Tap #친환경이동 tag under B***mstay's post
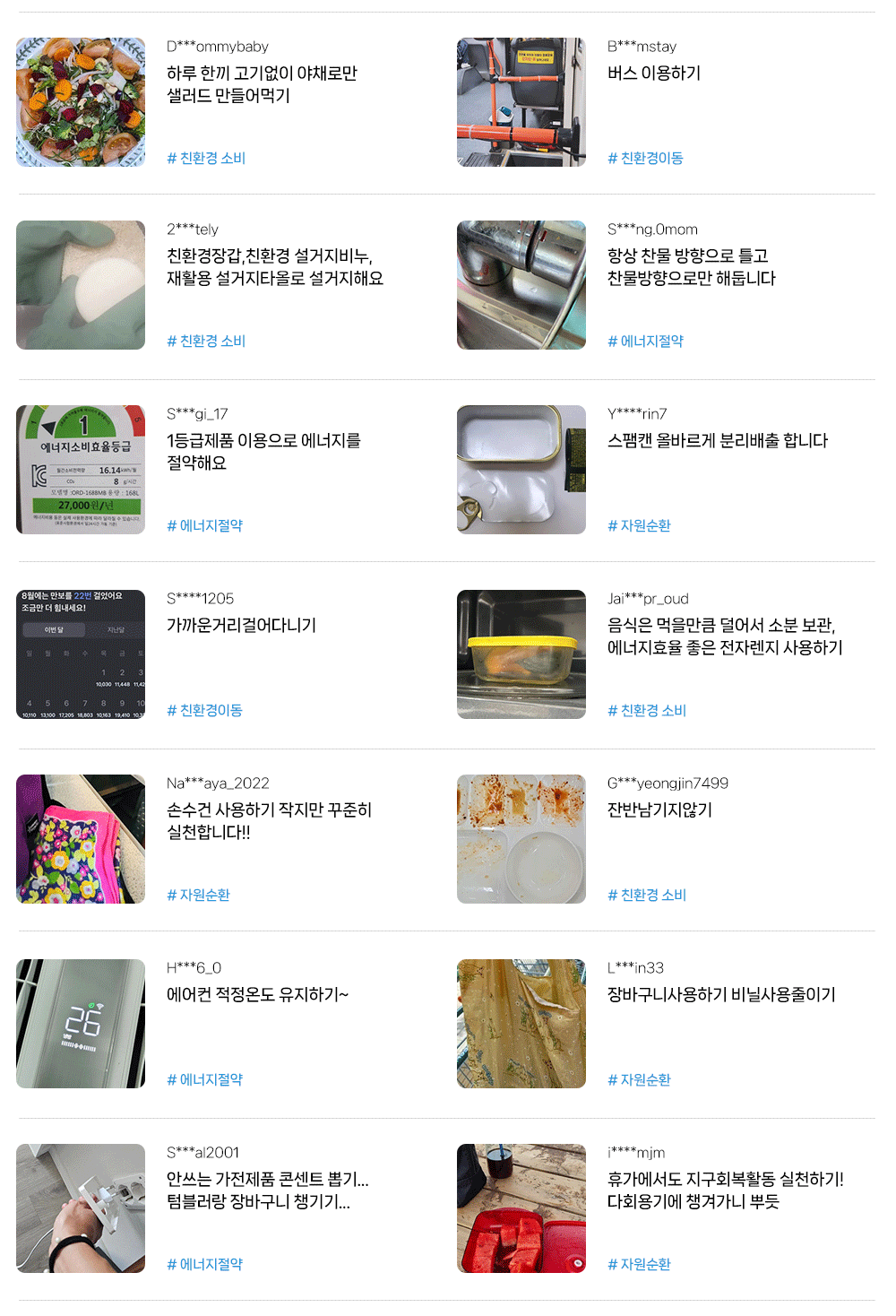Viewport: 896px width, 1316px height. [x=645, y=158]
